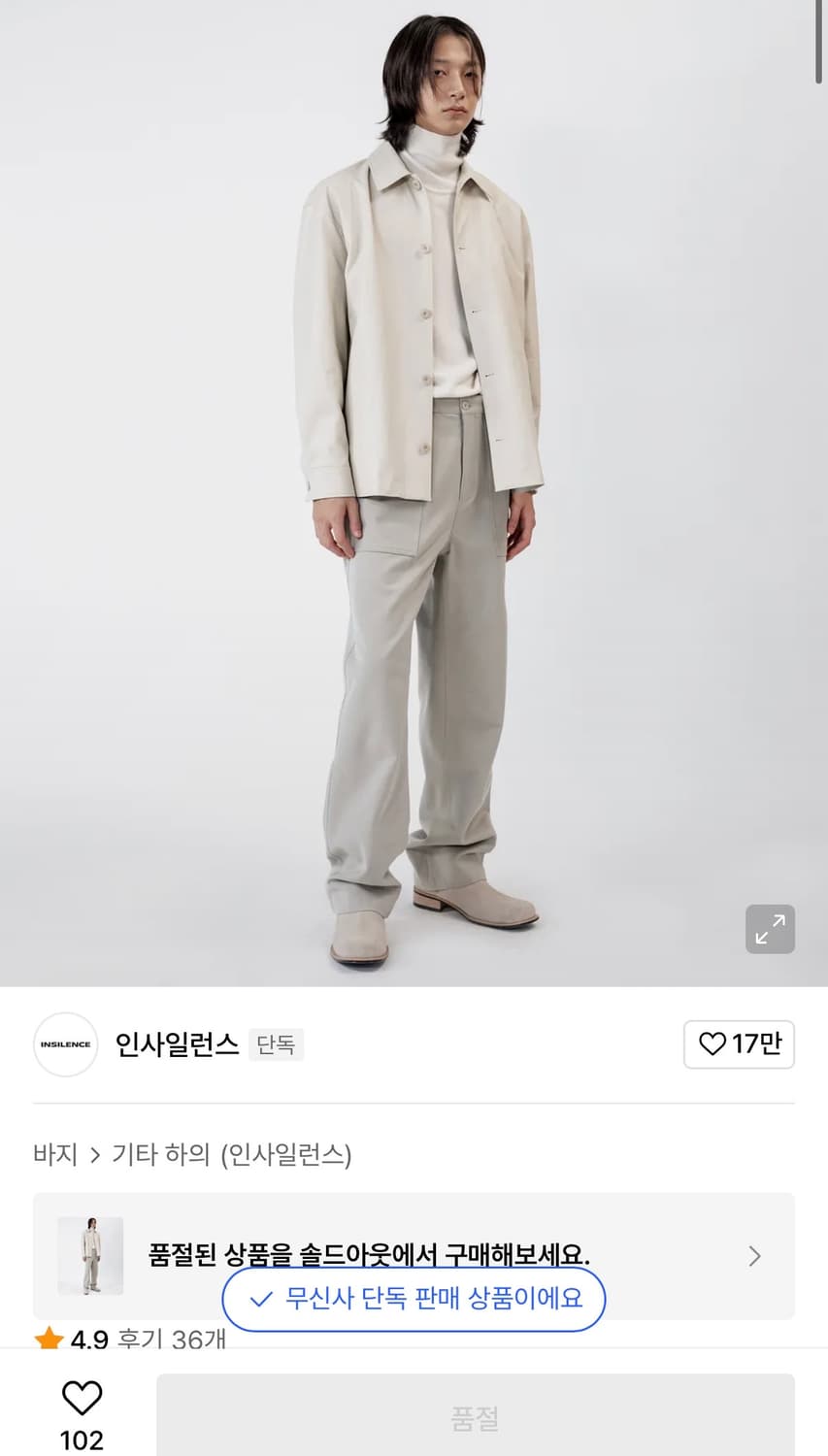828x1456 pixels.
Task: Open the 무신사 단독 판매 tooltip
Action: click(414, 1299)
